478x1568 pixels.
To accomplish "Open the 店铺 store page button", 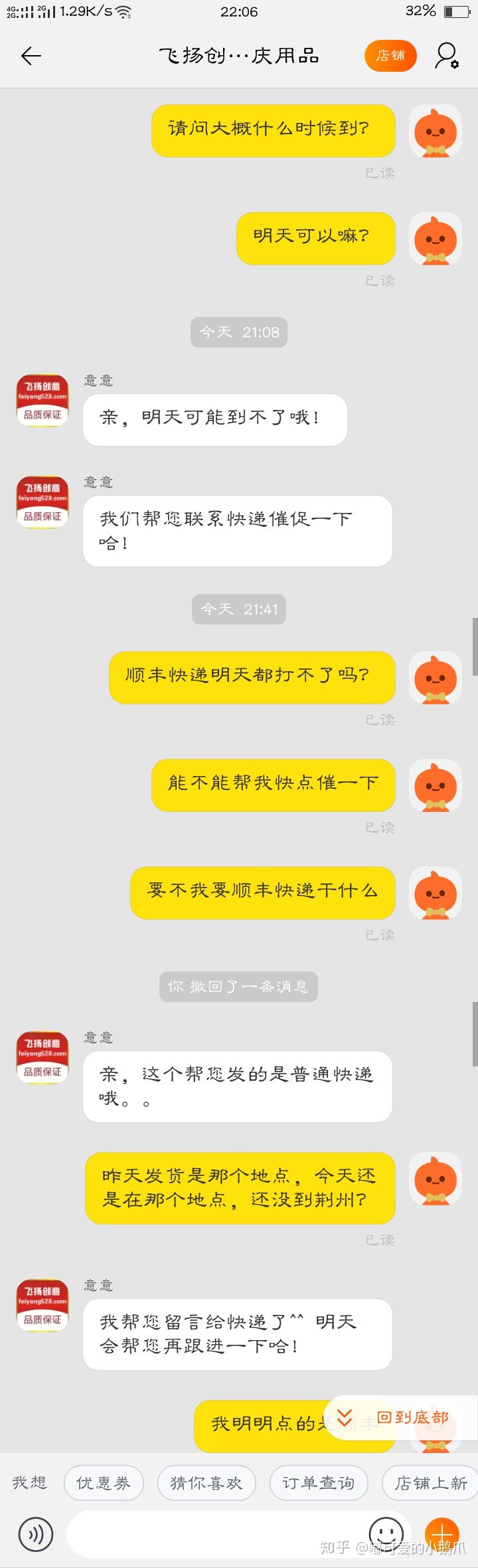I will [390, 56].
